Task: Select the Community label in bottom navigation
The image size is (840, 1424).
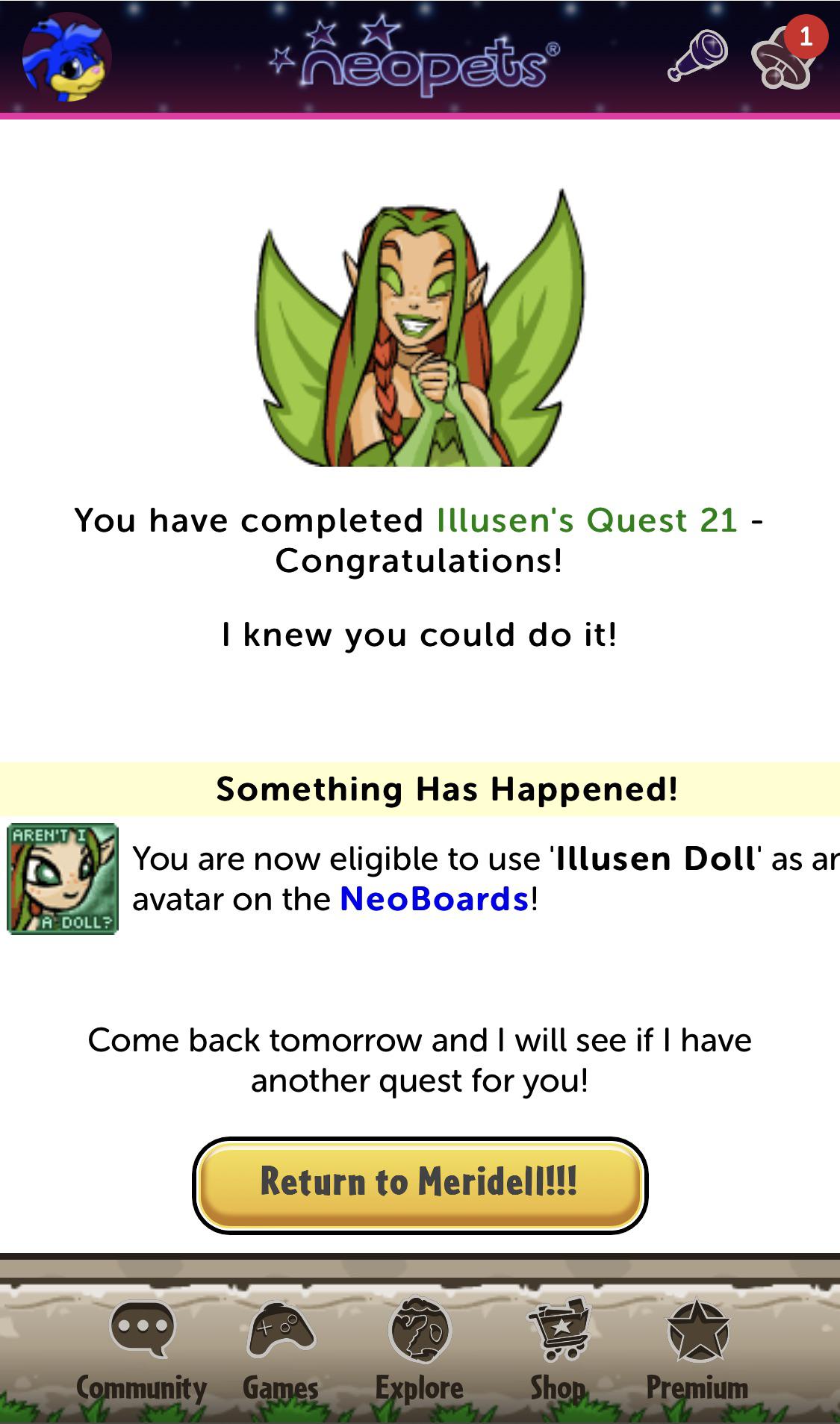Action: click(142, 1387)
